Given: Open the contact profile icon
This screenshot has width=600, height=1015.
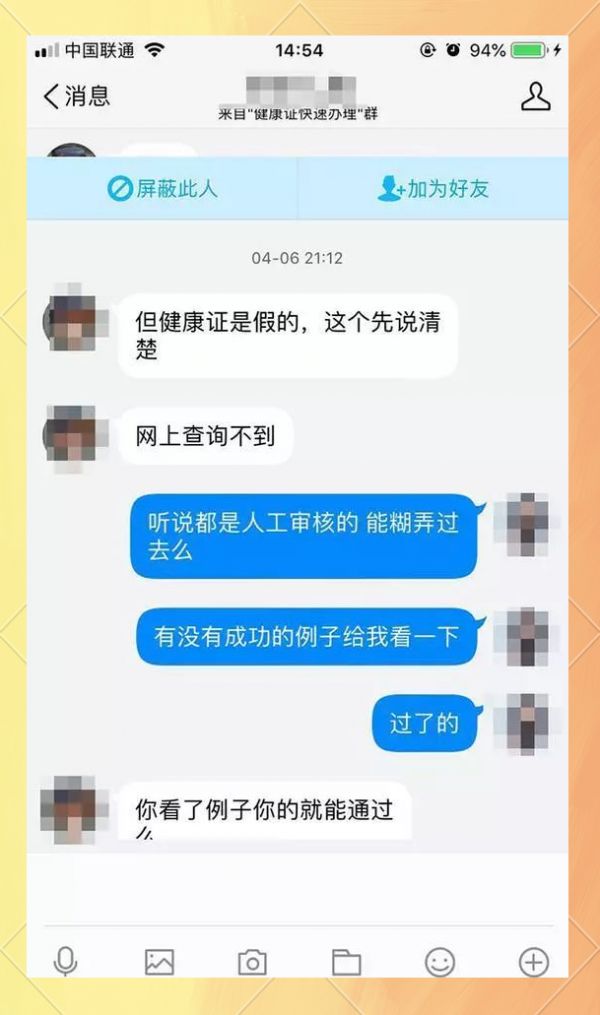Looking at the screenshot, I should coord(535,96).
